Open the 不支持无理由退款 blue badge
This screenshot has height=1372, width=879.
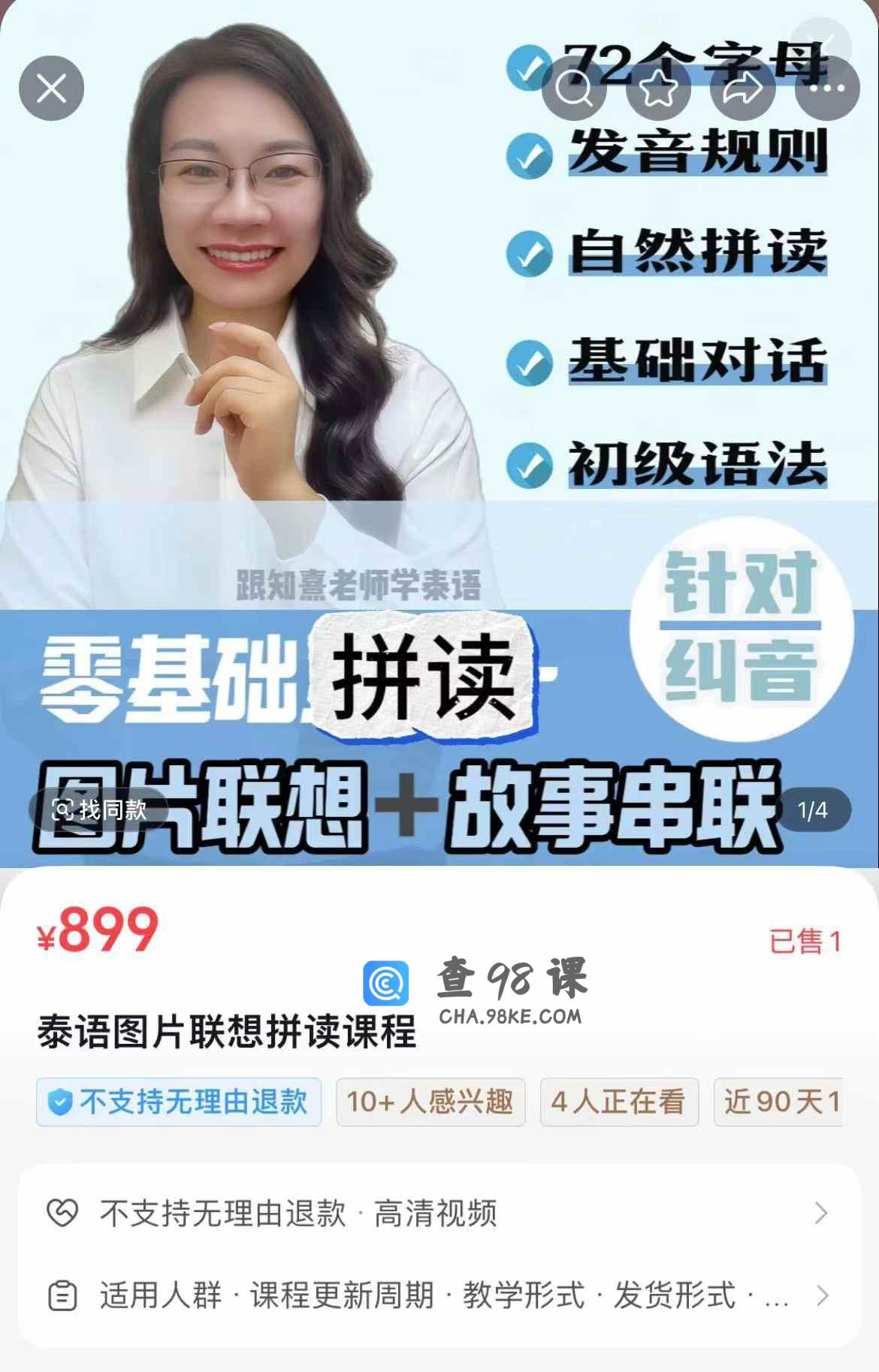[179, 1102]
